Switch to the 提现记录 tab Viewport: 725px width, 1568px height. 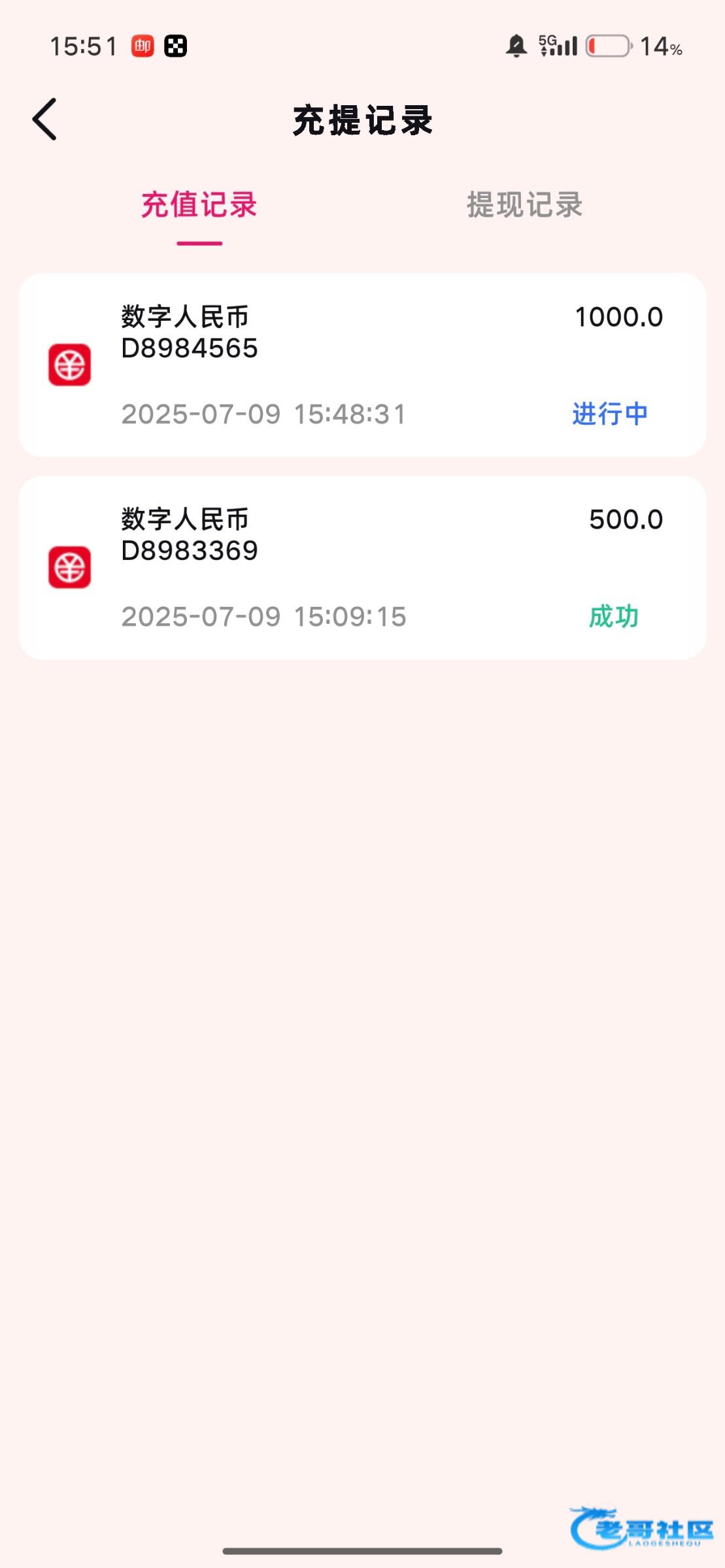(x=524, y=205)
